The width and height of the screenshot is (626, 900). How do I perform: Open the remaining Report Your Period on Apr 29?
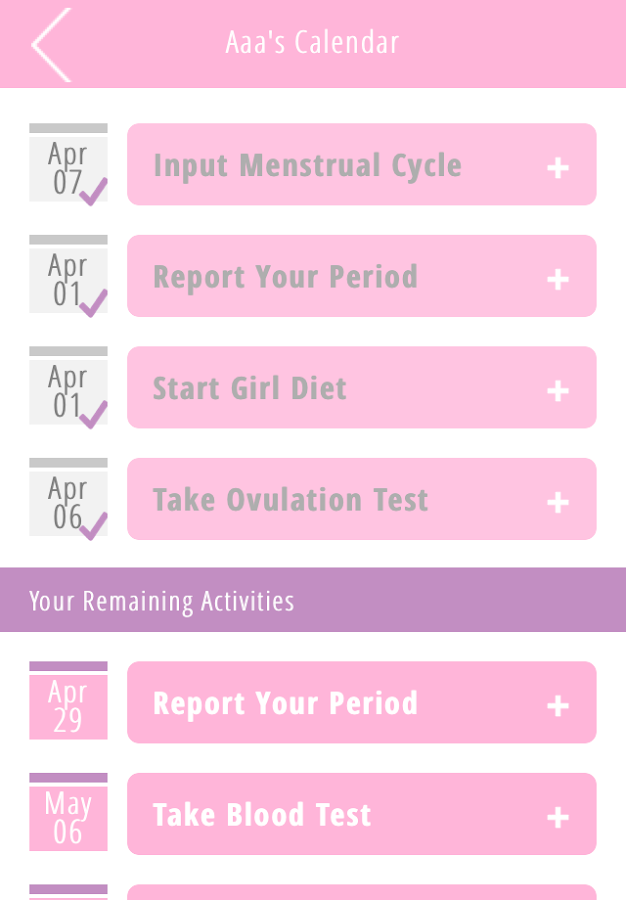coord(361,703)
